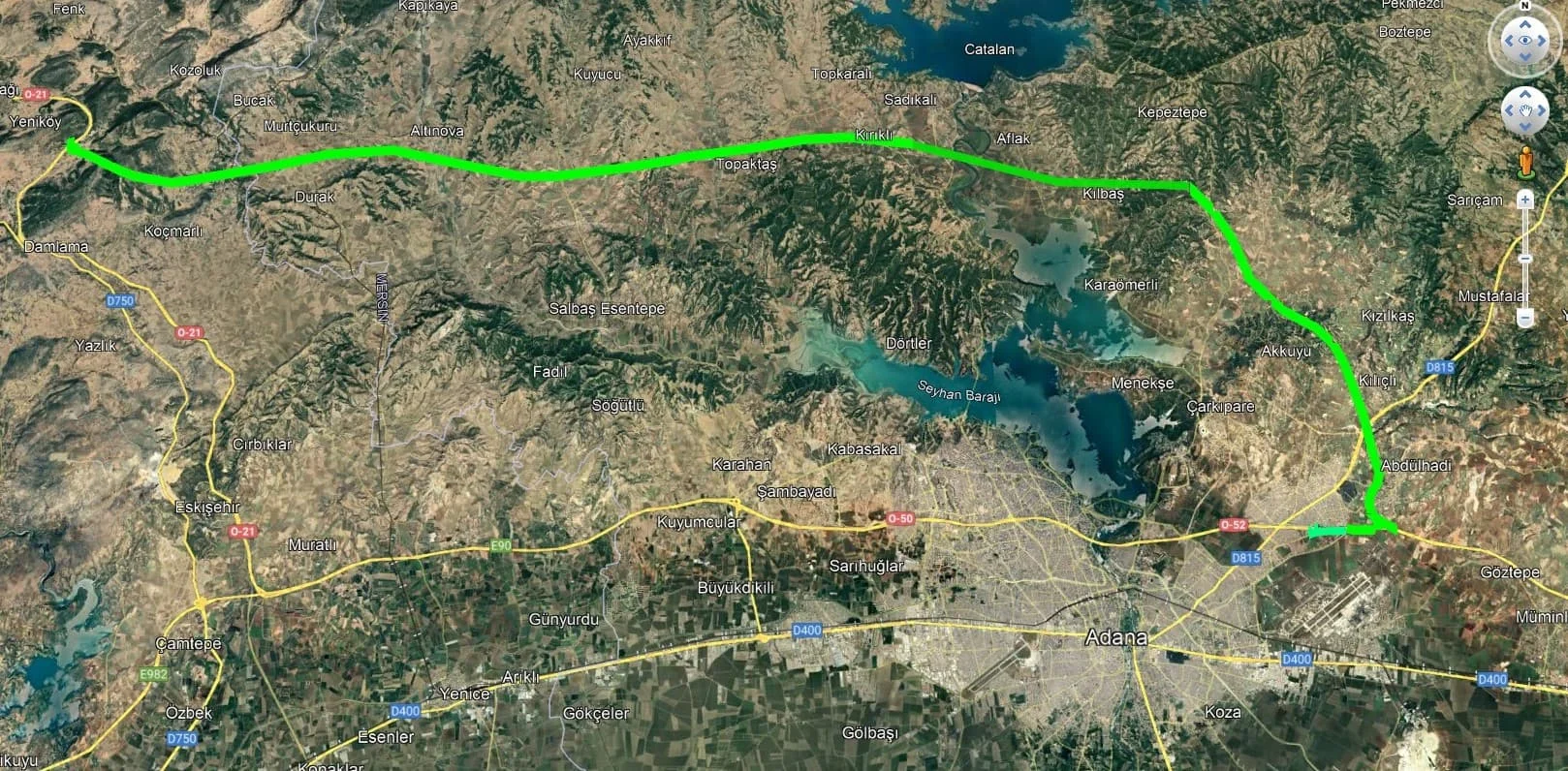Tap the hand move joystick
Screen dimensions: 1568x771
tap(1524, 111)
